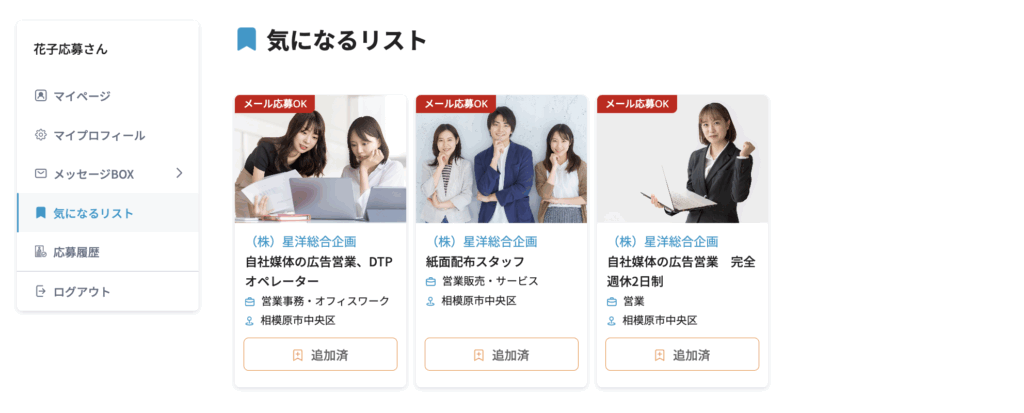Open 応募履歴 page

[76, 252]
